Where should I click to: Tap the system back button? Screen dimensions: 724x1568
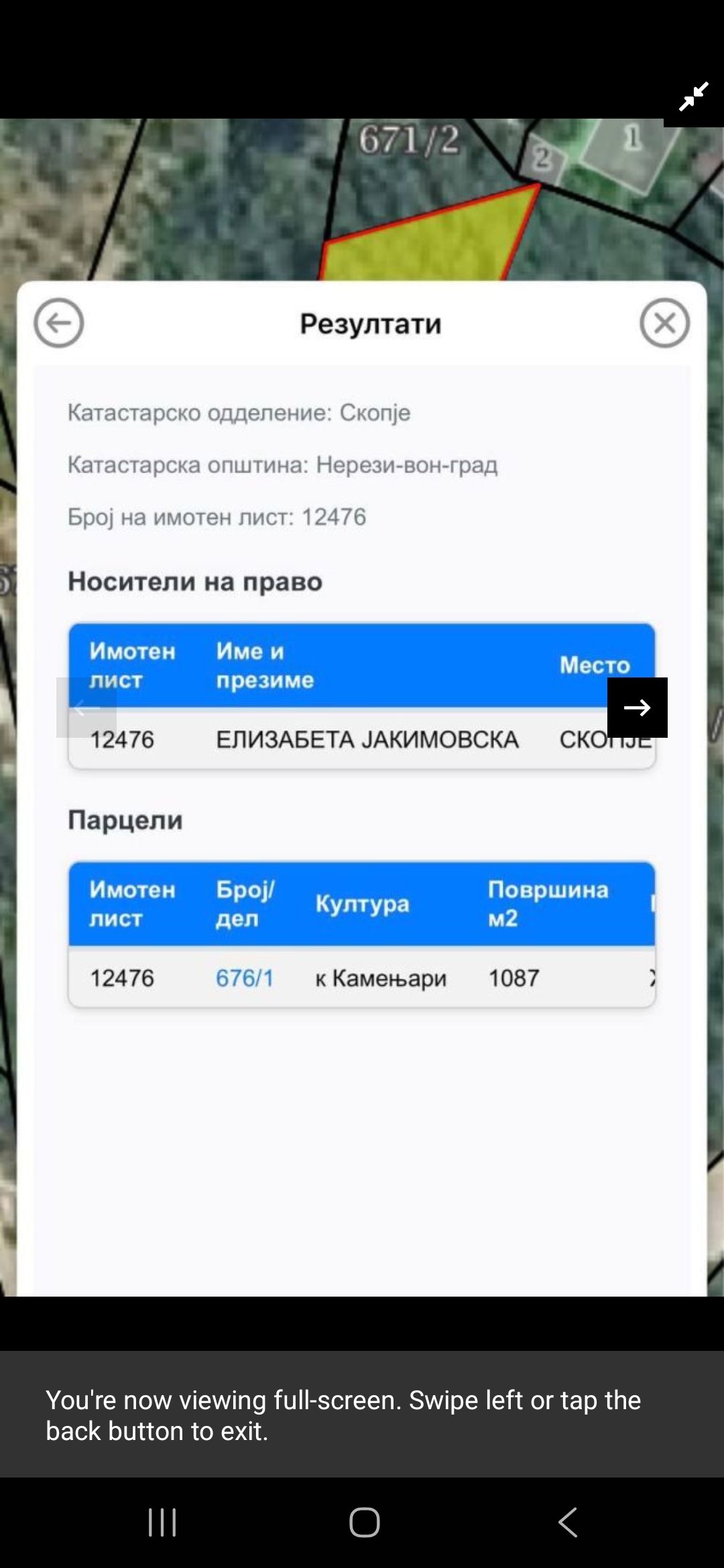[568, 1522]
